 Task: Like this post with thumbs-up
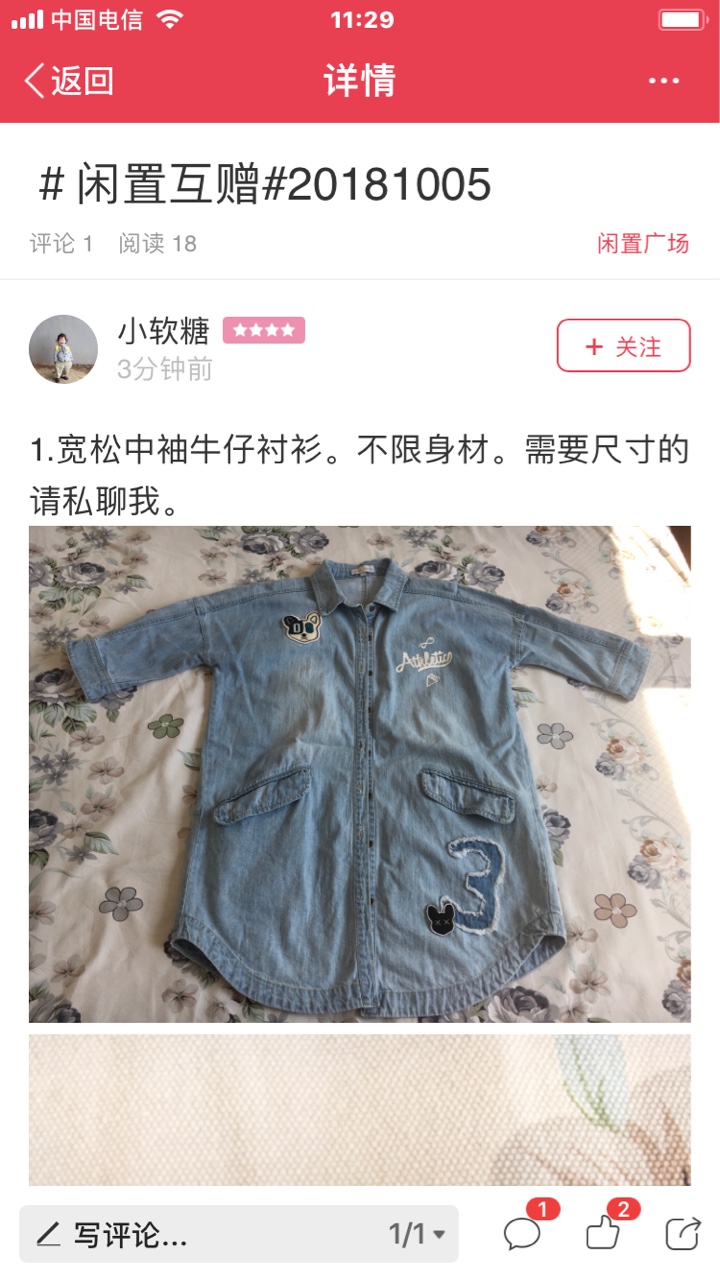pyautogui.click(x=604, y=1232)
